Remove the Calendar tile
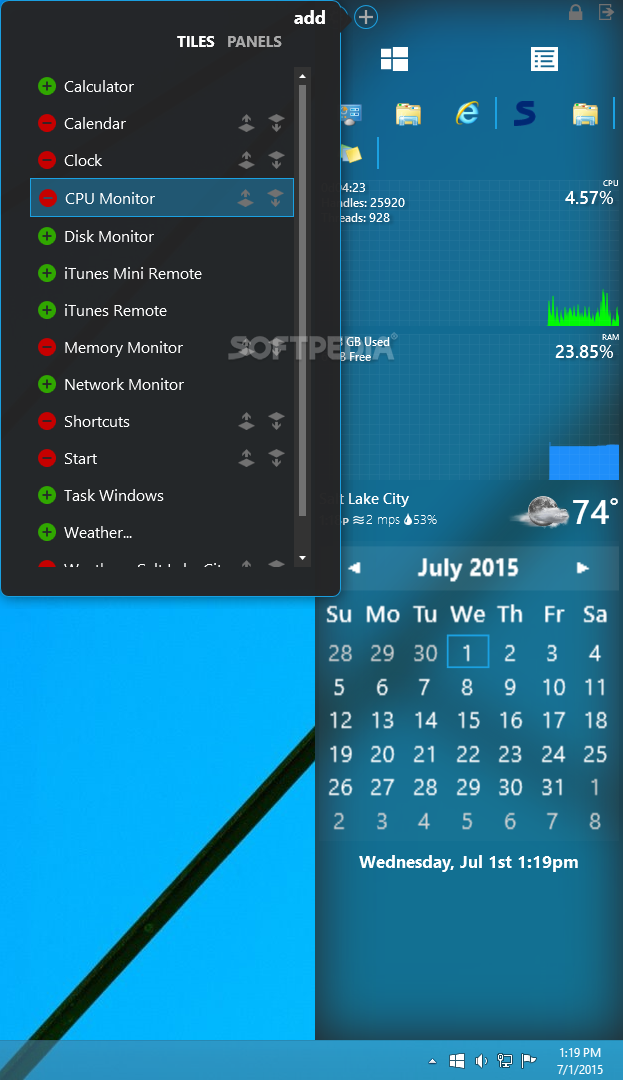The image size is (623, 1080). pyautogui.click(x=47, y=123)
